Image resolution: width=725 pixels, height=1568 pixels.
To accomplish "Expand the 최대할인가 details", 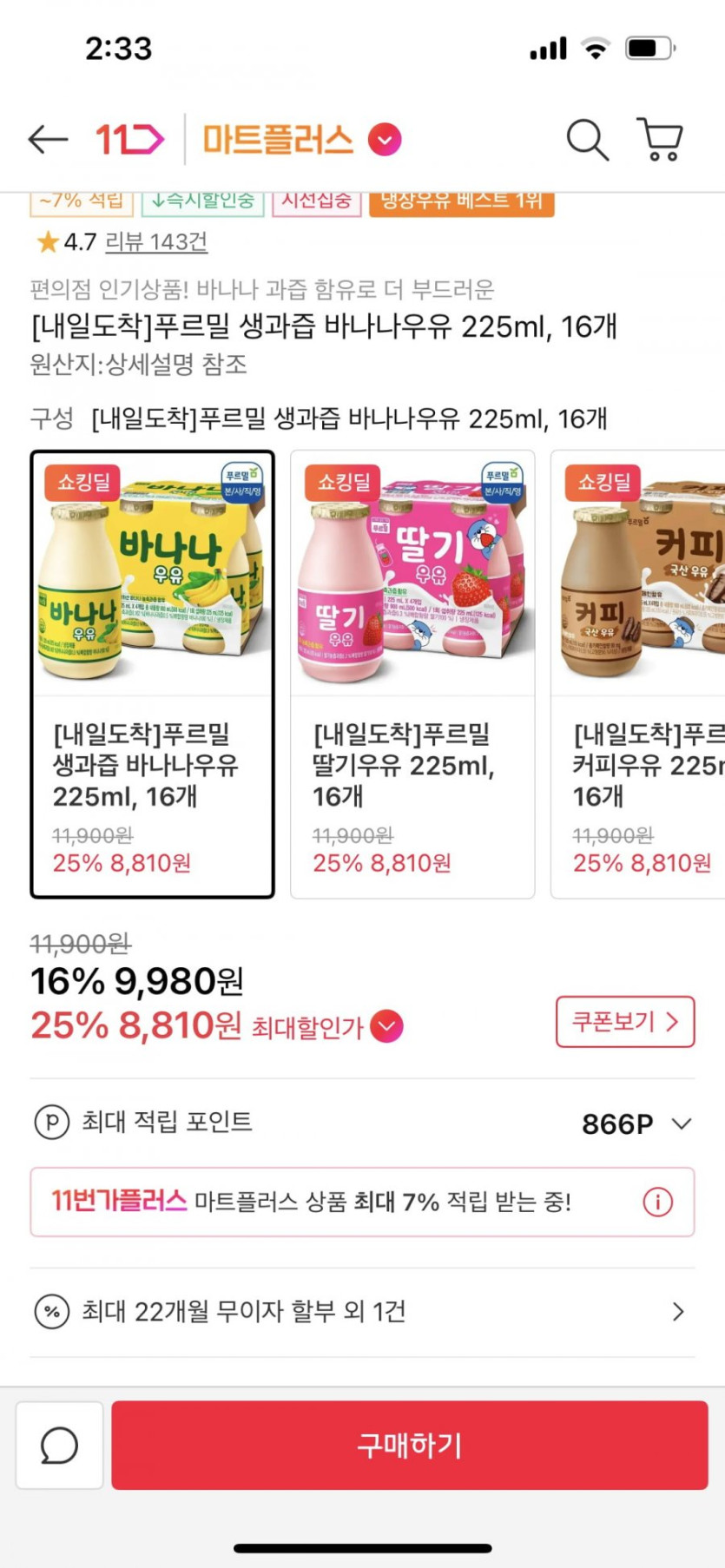I will (x=386, y=1026).
